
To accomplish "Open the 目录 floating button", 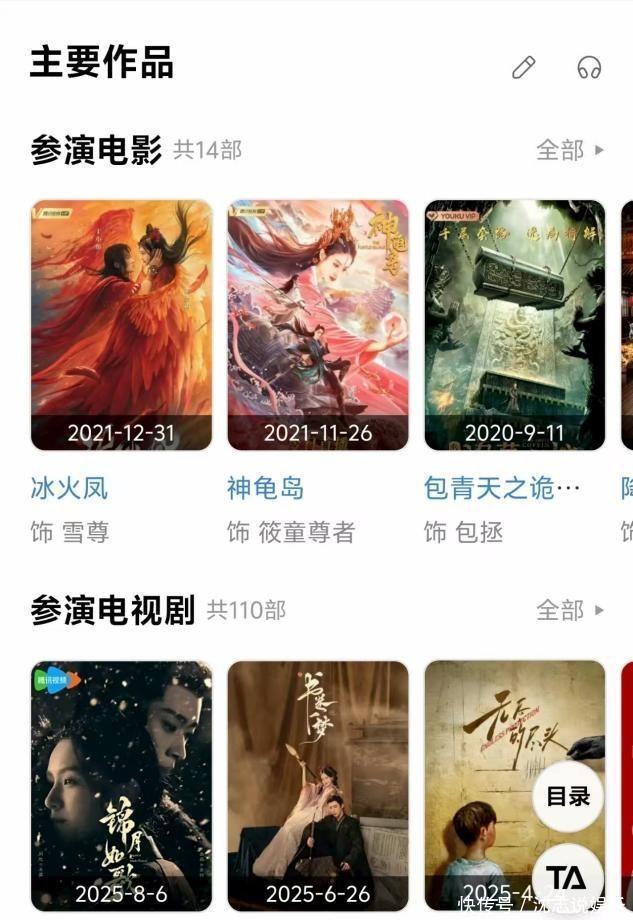I will [x=567, y=796].
